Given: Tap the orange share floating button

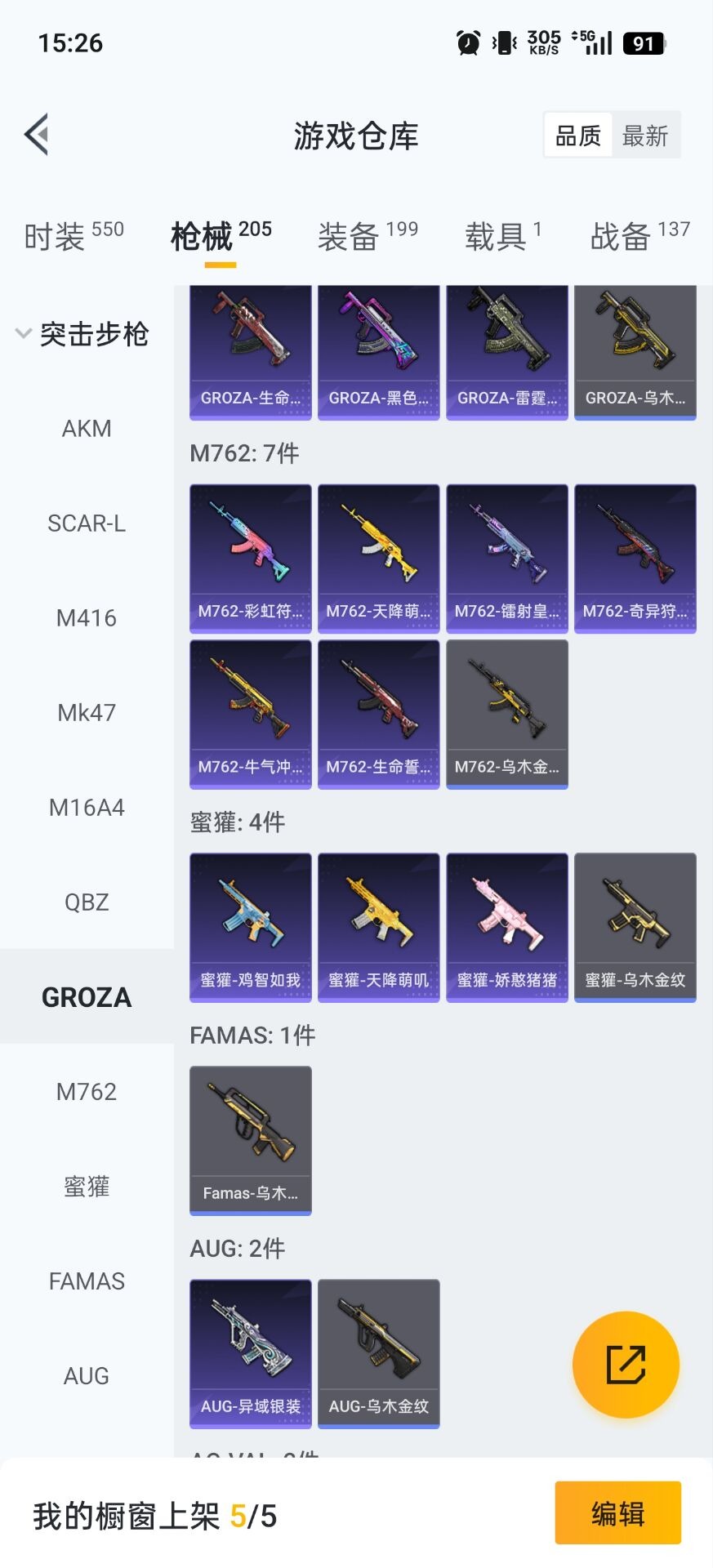Looking at the screenshot, I should 626,1365.
